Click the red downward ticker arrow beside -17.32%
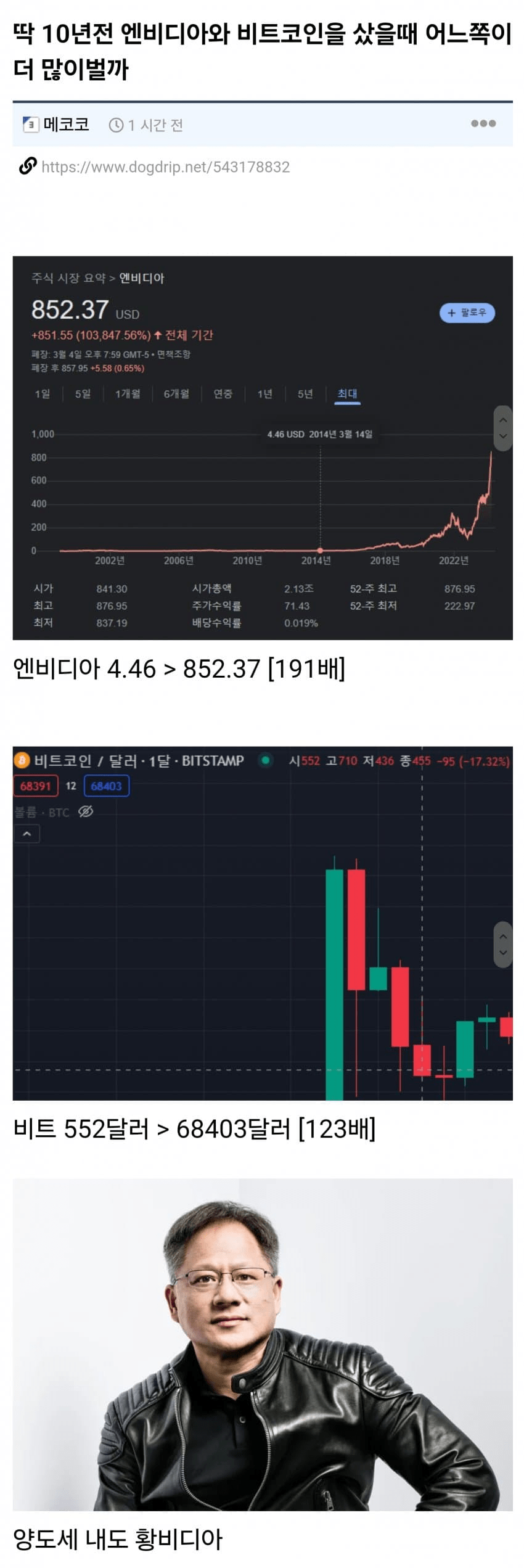Viewport: 524px width, 1568px height. (x=441, y=760)
